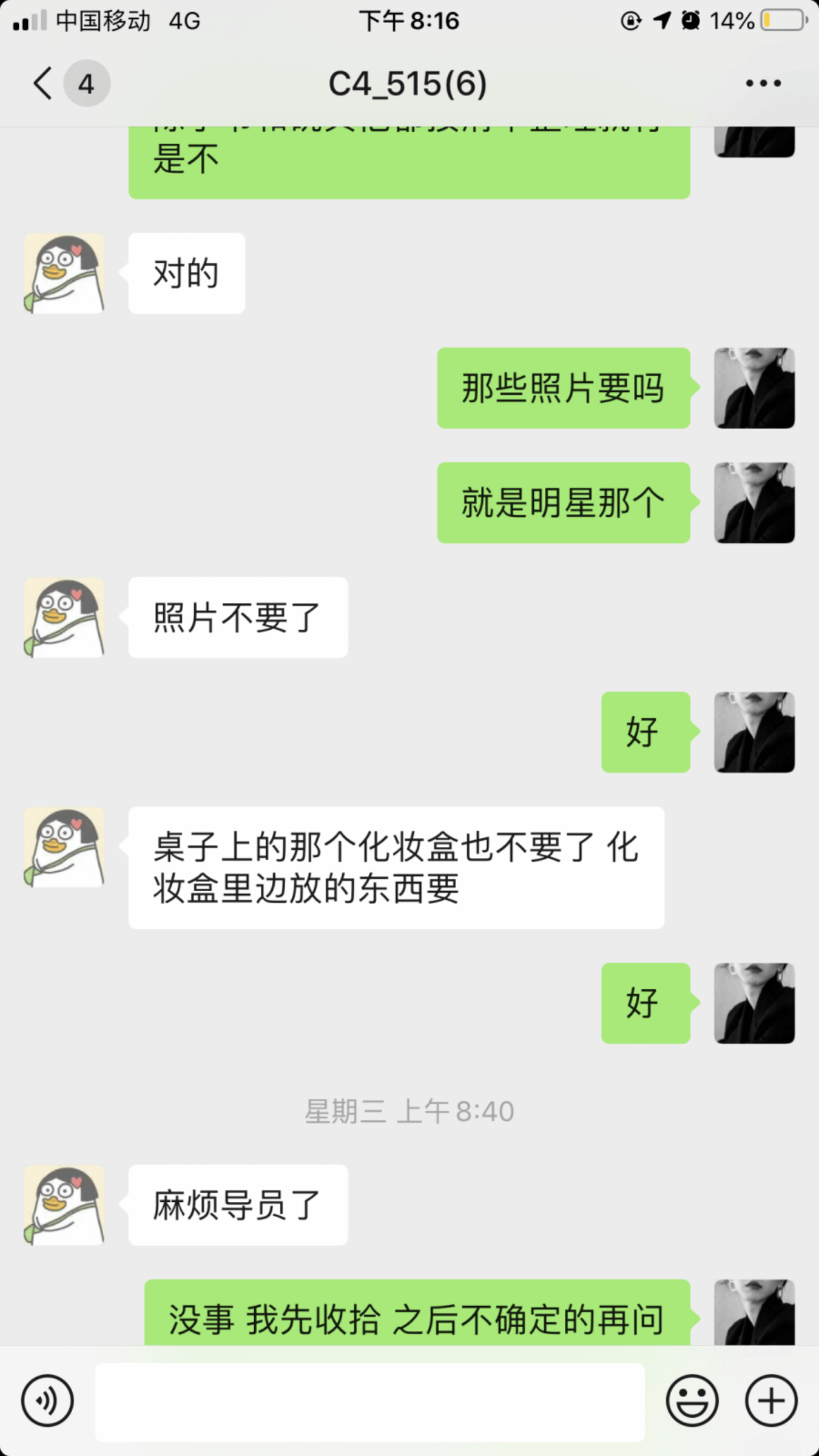Go back to the chat list
This screenshot has width=819, height=1456.
tap(44, 83)
